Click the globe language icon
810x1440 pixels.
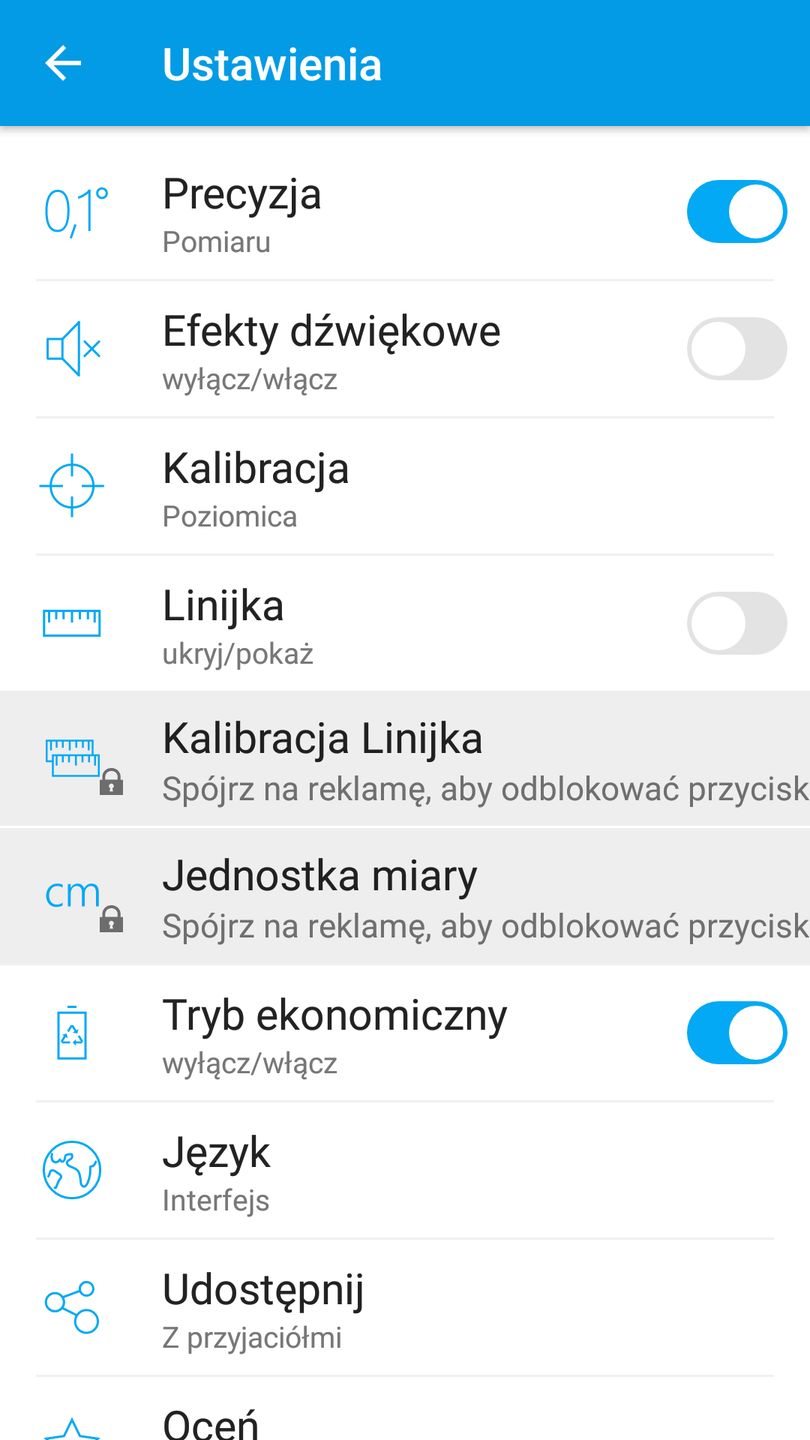(x=70, y=1170)
